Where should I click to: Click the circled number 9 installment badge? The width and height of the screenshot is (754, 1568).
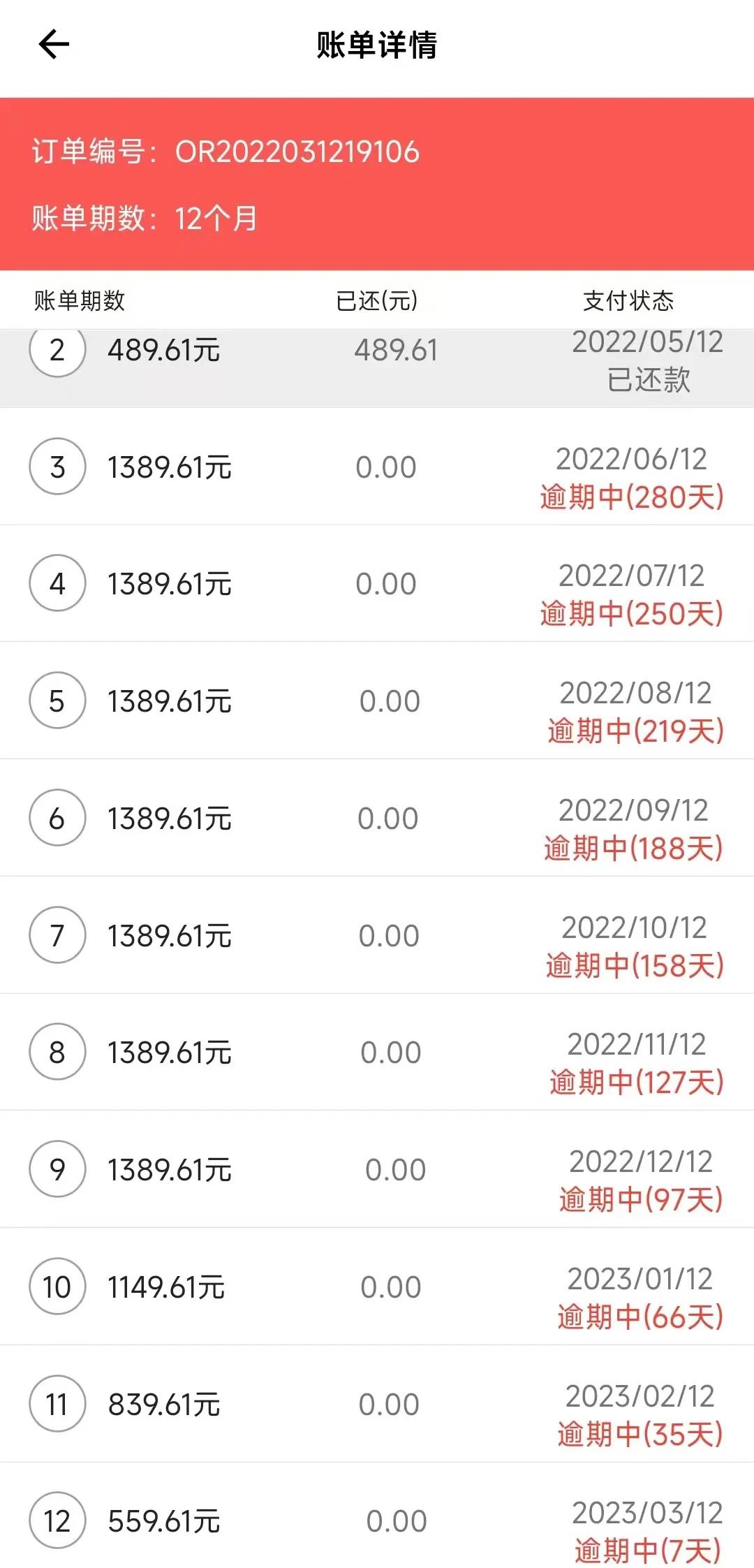pos(57,1168)
